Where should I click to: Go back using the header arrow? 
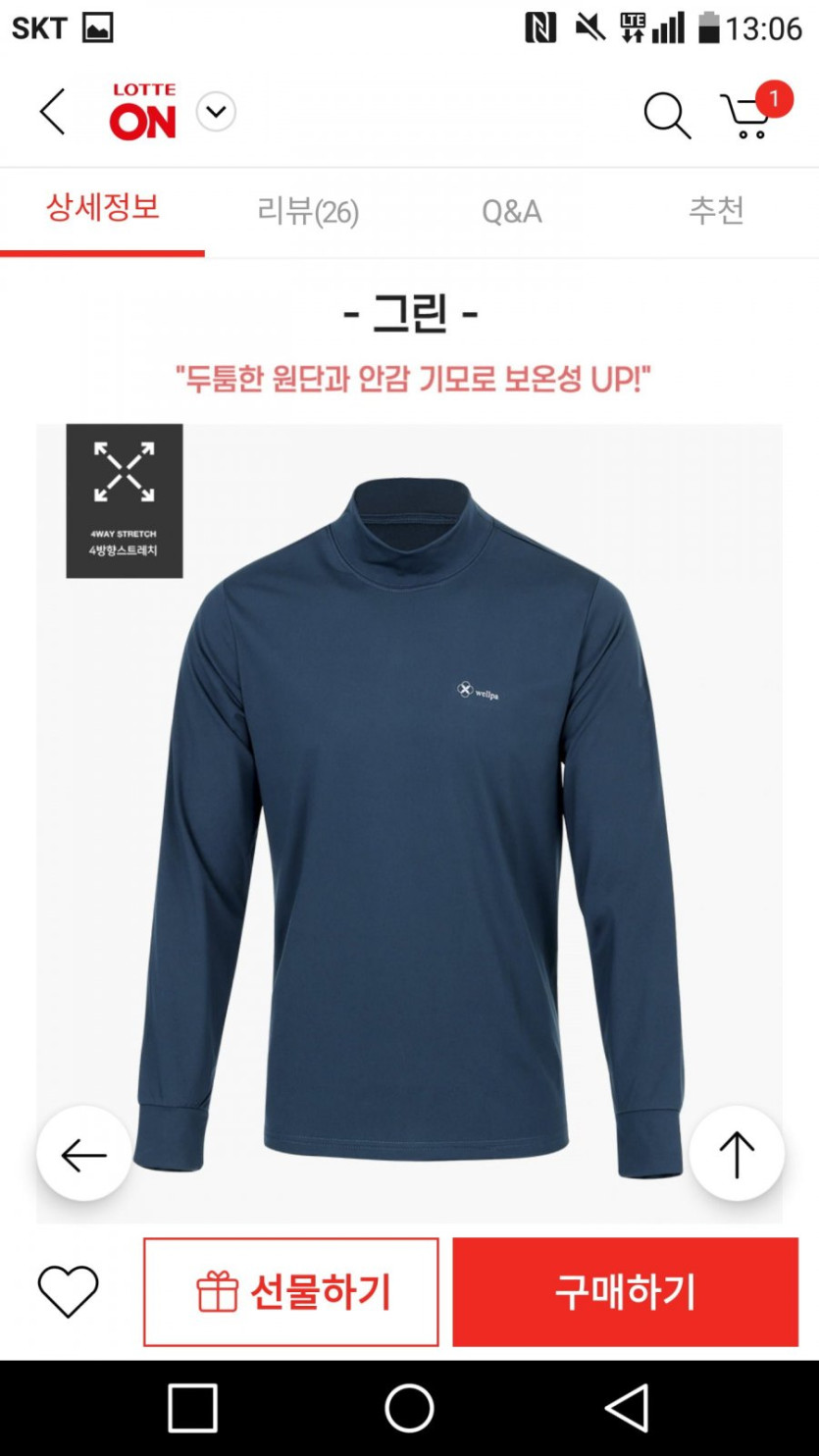pyautogui.click(x=53, y=112)
